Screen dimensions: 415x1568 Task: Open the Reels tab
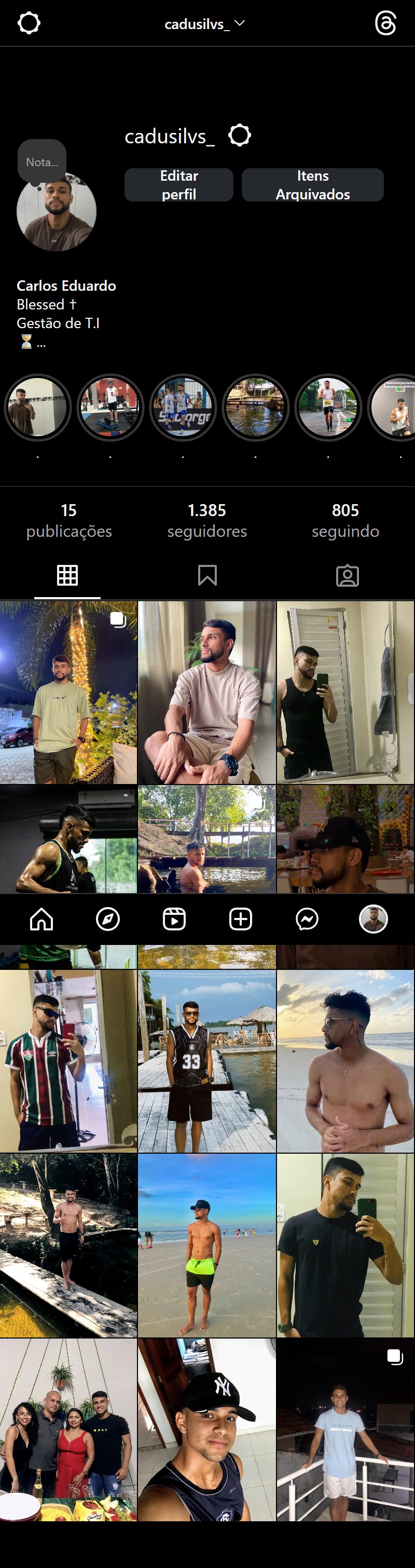pos(174,919)
